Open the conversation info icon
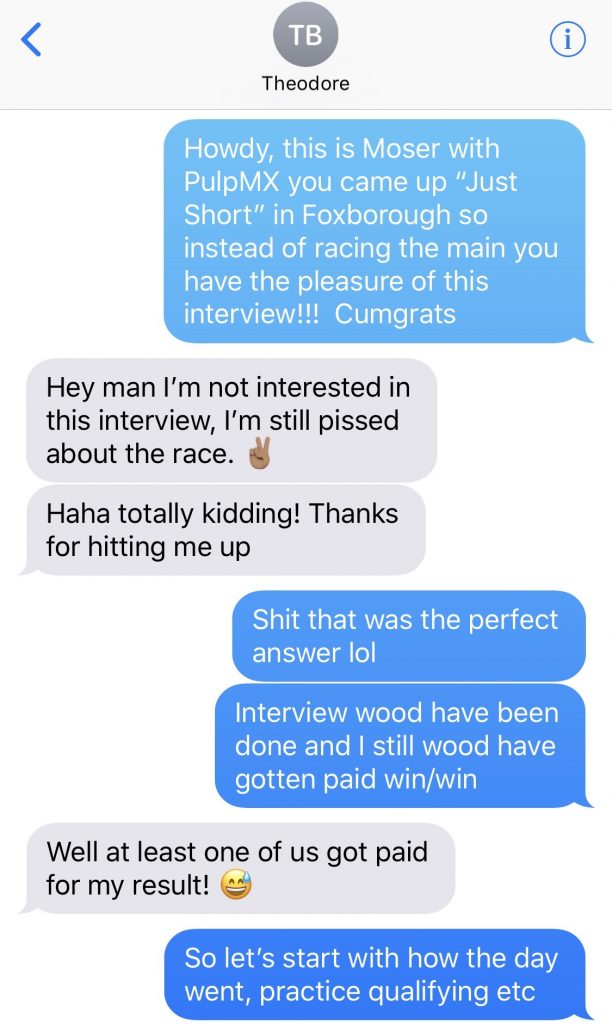 (567, 40)
